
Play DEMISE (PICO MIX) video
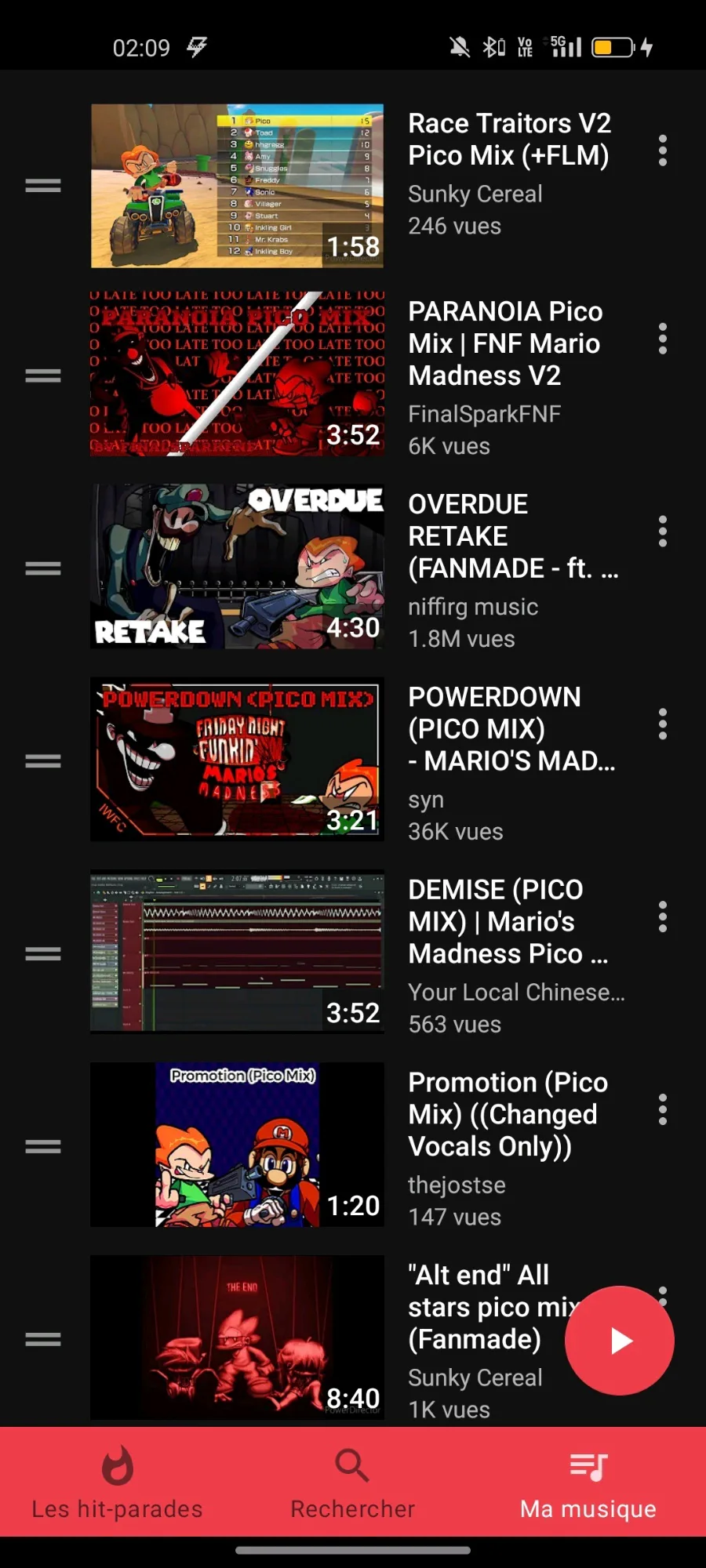[x=237, y=953]
